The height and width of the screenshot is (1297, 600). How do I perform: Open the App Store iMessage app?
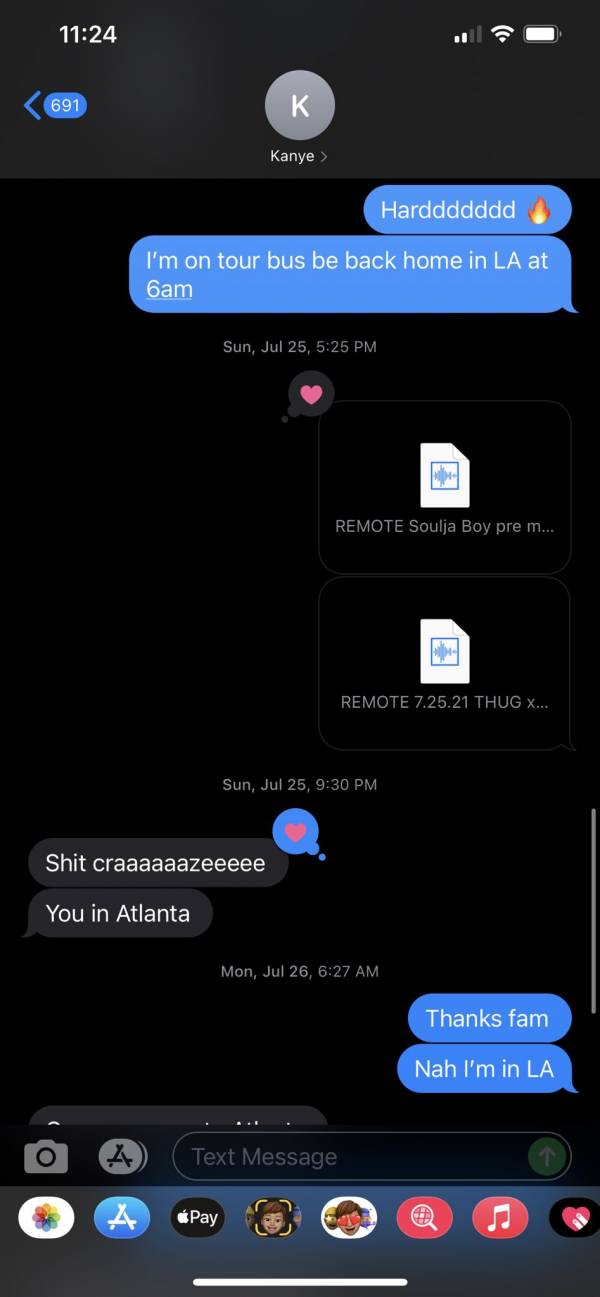coord(122,1217)
